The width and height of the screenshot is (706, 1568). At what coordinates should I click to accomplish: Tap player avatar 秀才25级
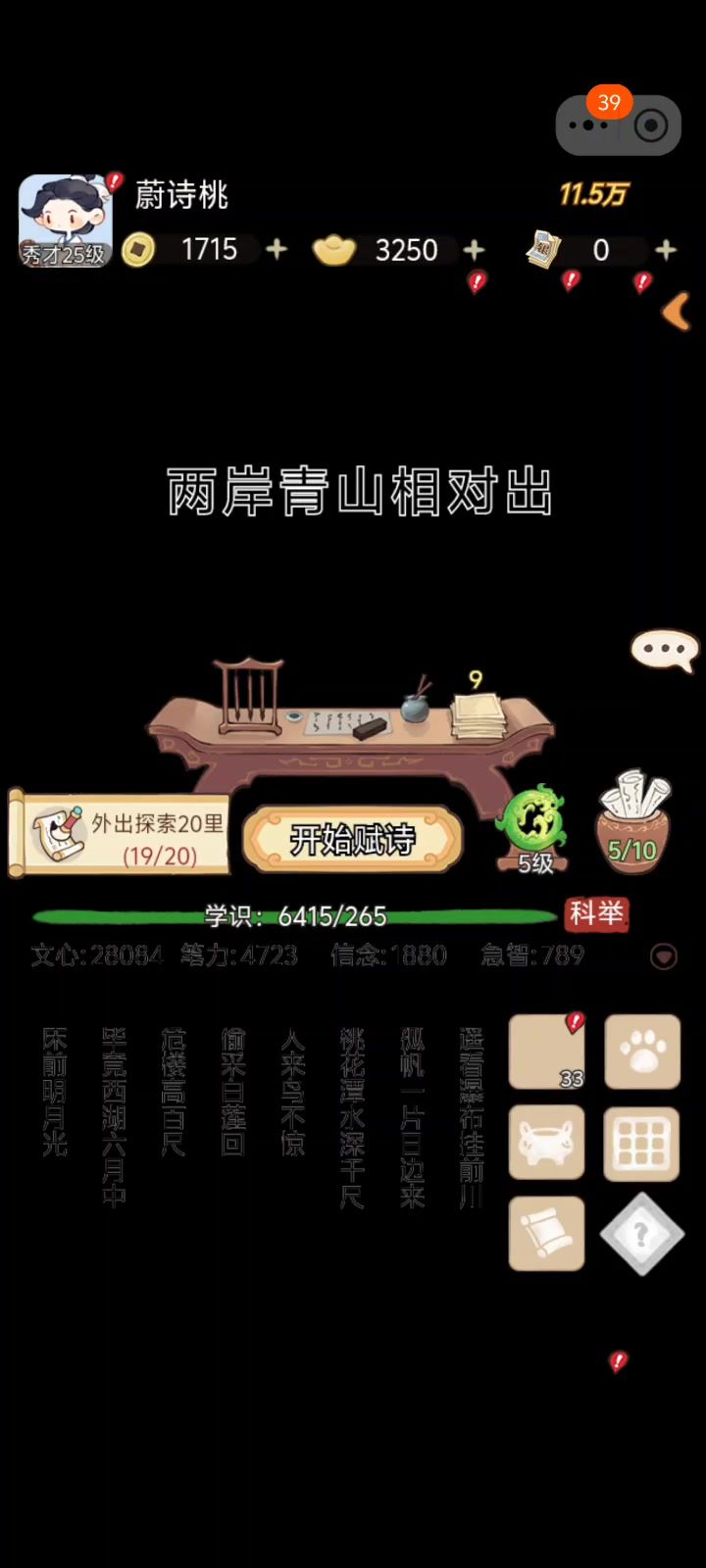point(65,221)
